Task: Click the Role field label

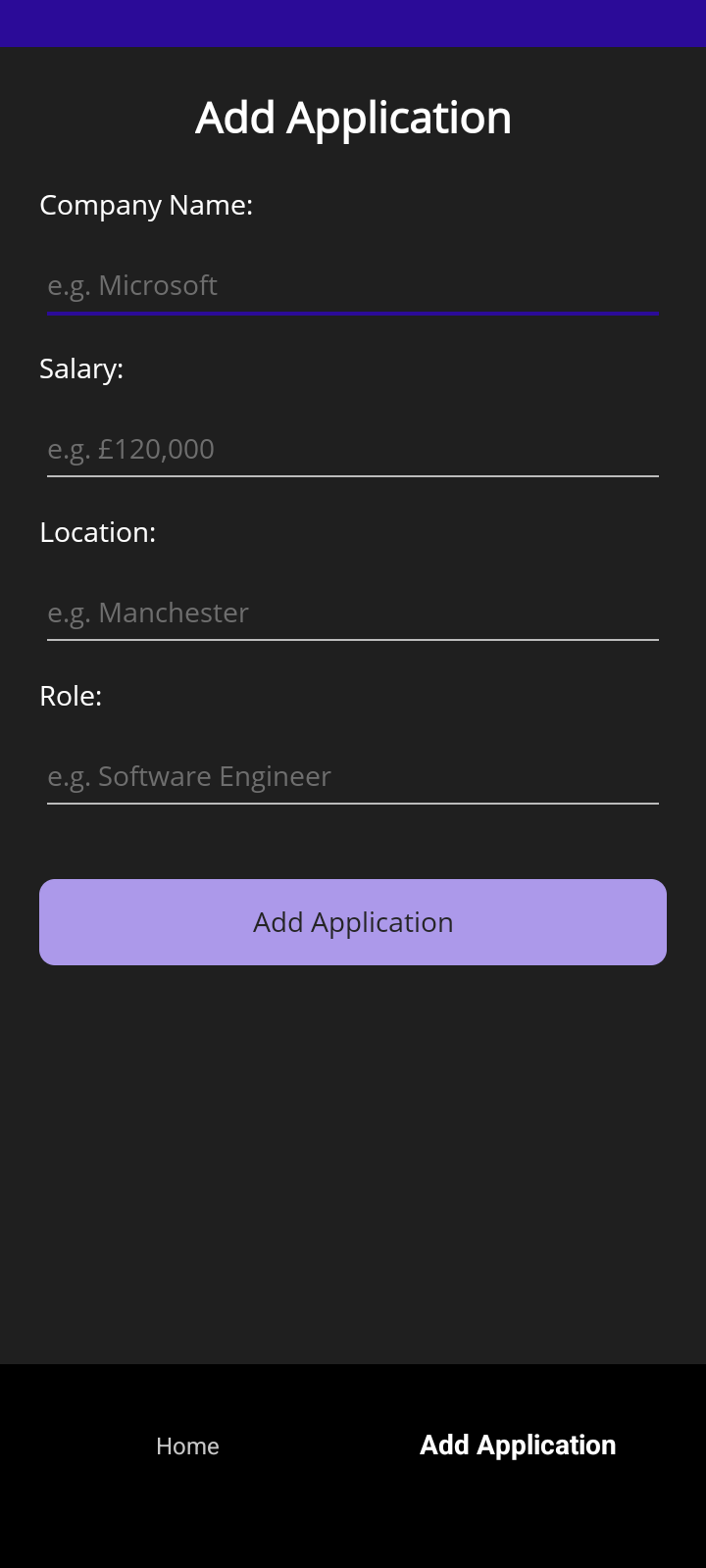Action: 70,696
